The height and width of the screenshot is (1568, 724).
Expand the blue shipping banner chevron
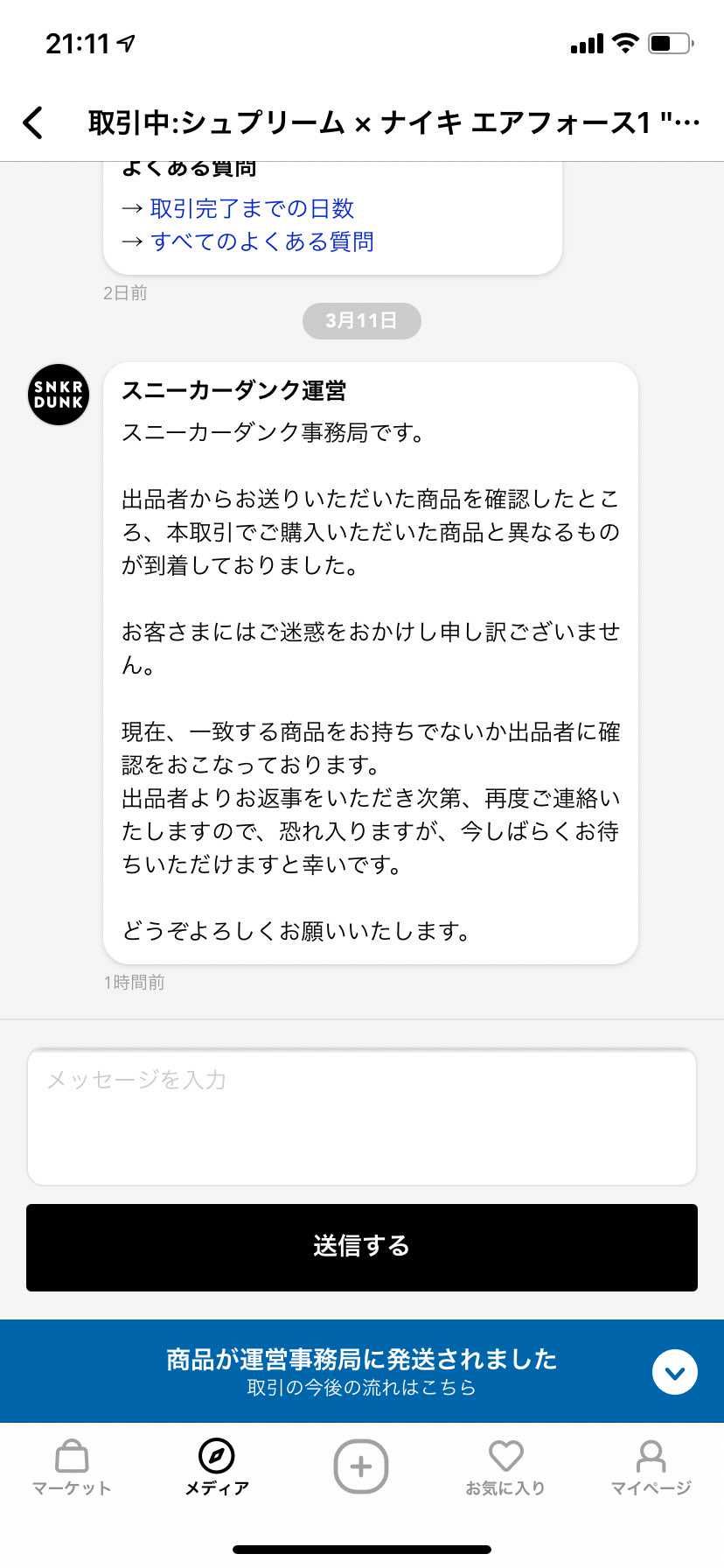(x=674, y=1371)
